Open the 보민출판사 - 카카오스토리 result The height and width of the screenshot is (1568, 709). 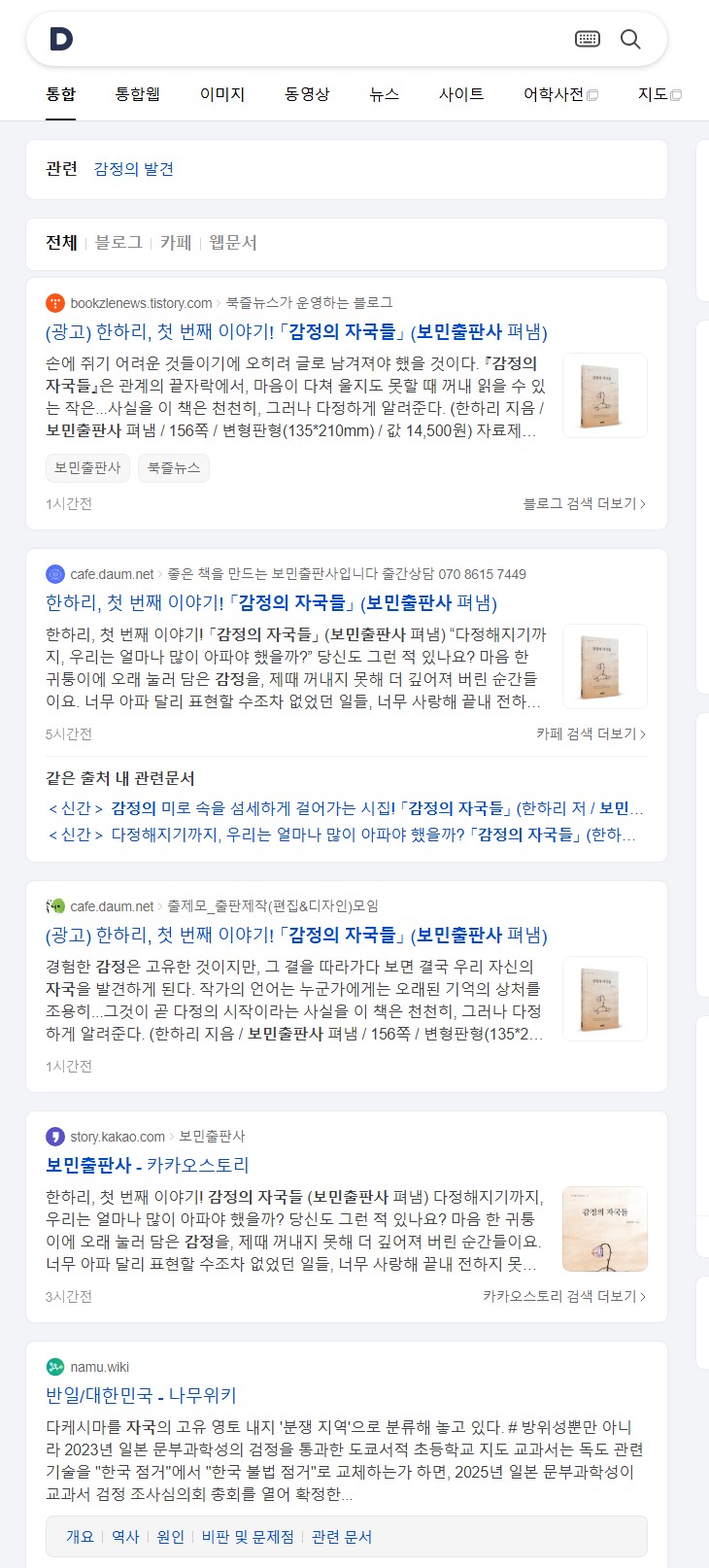coord(148,1165)
